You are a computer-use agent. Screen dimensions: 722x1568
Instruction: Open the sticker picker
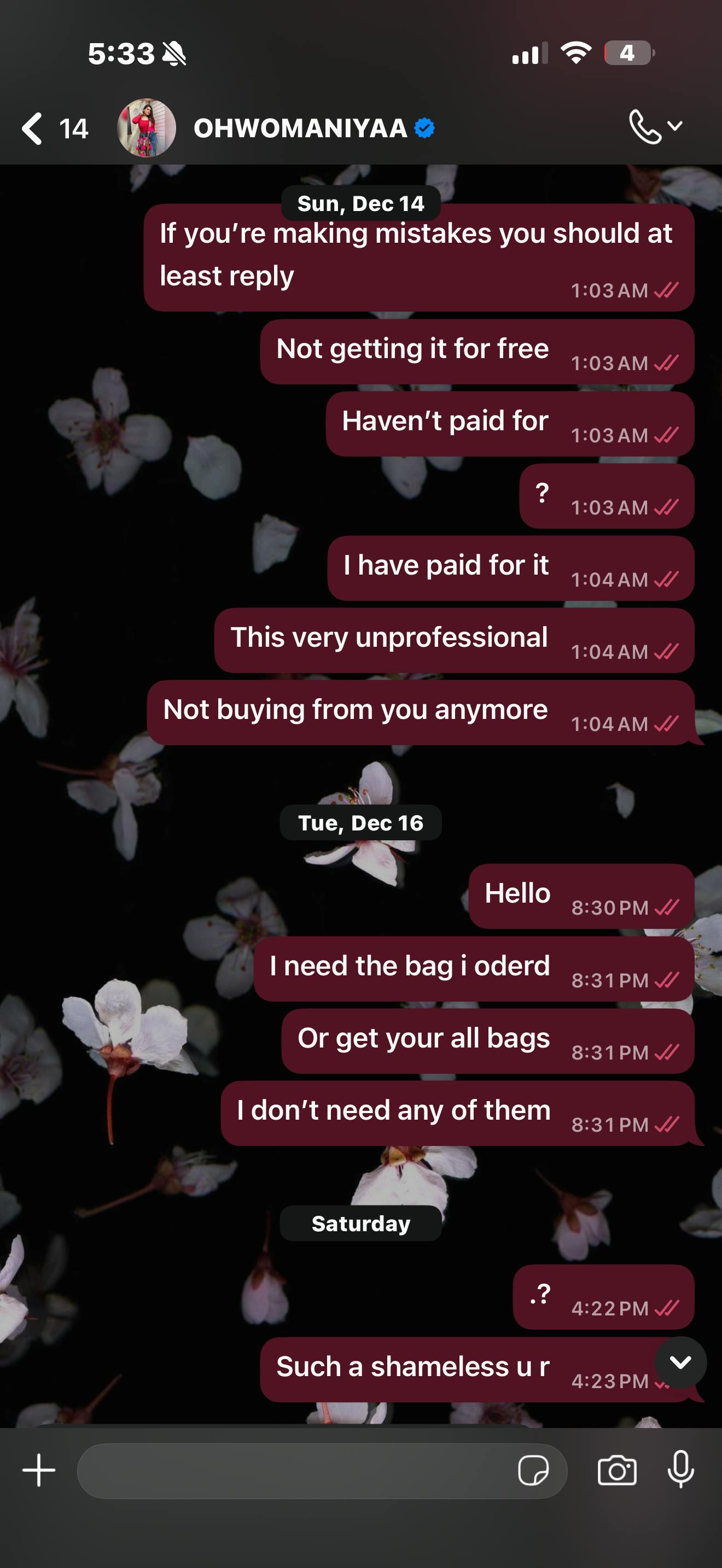pyautogui.click(x=533, y=1471)
